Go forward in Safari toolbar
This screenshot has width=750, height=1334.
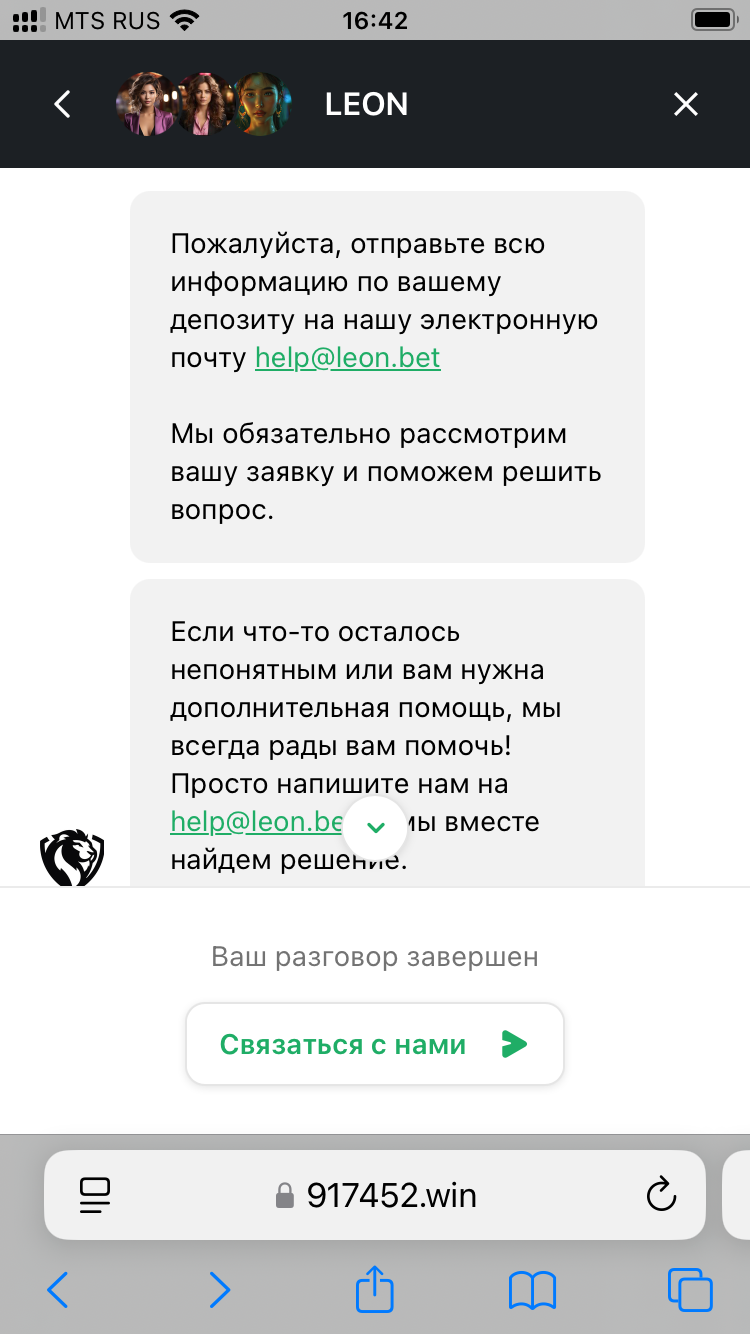(x=219, y=1290)
